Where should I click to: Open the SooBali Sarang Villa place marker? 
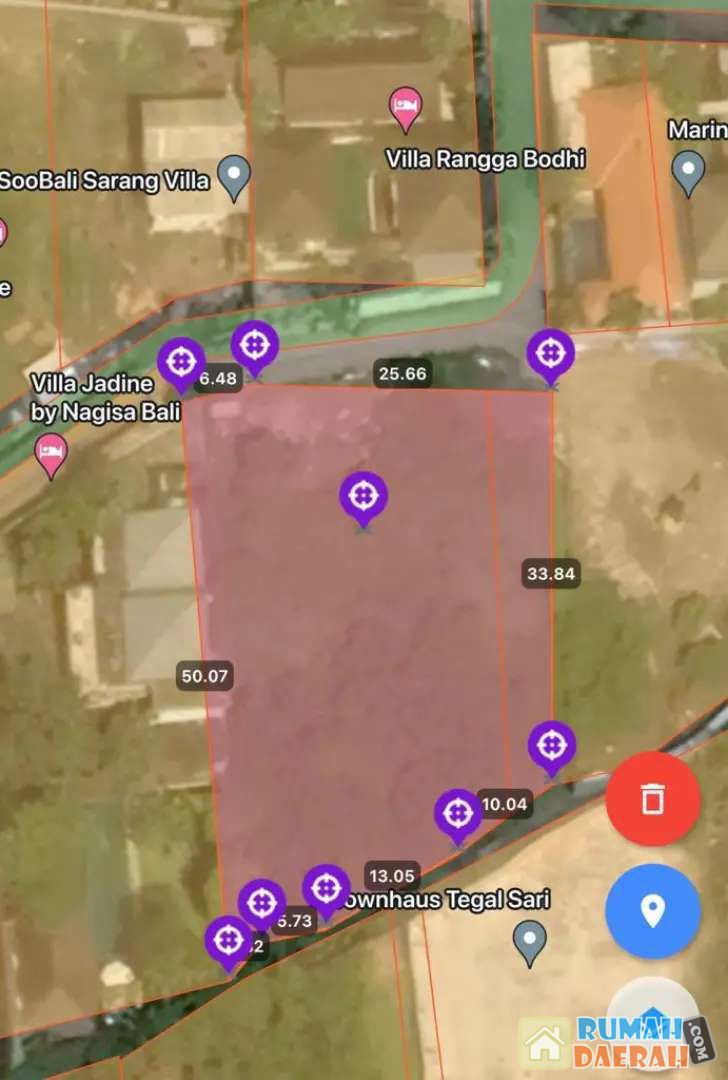pyautogui.click(x=234, y=176)
